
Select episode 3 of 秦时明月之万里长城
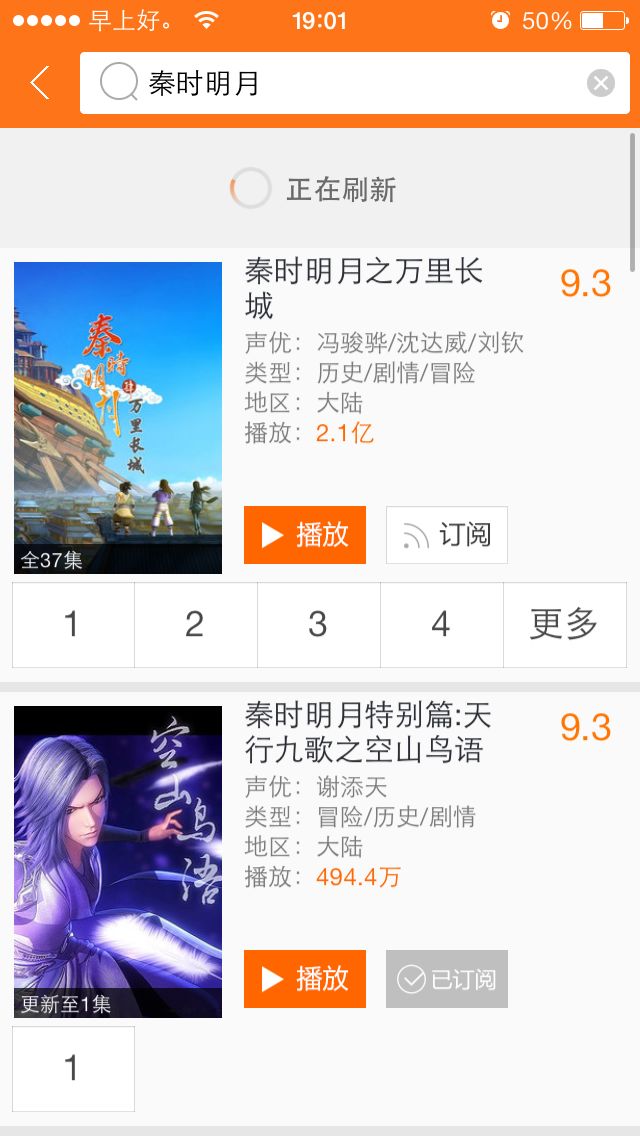click(318, 625)
